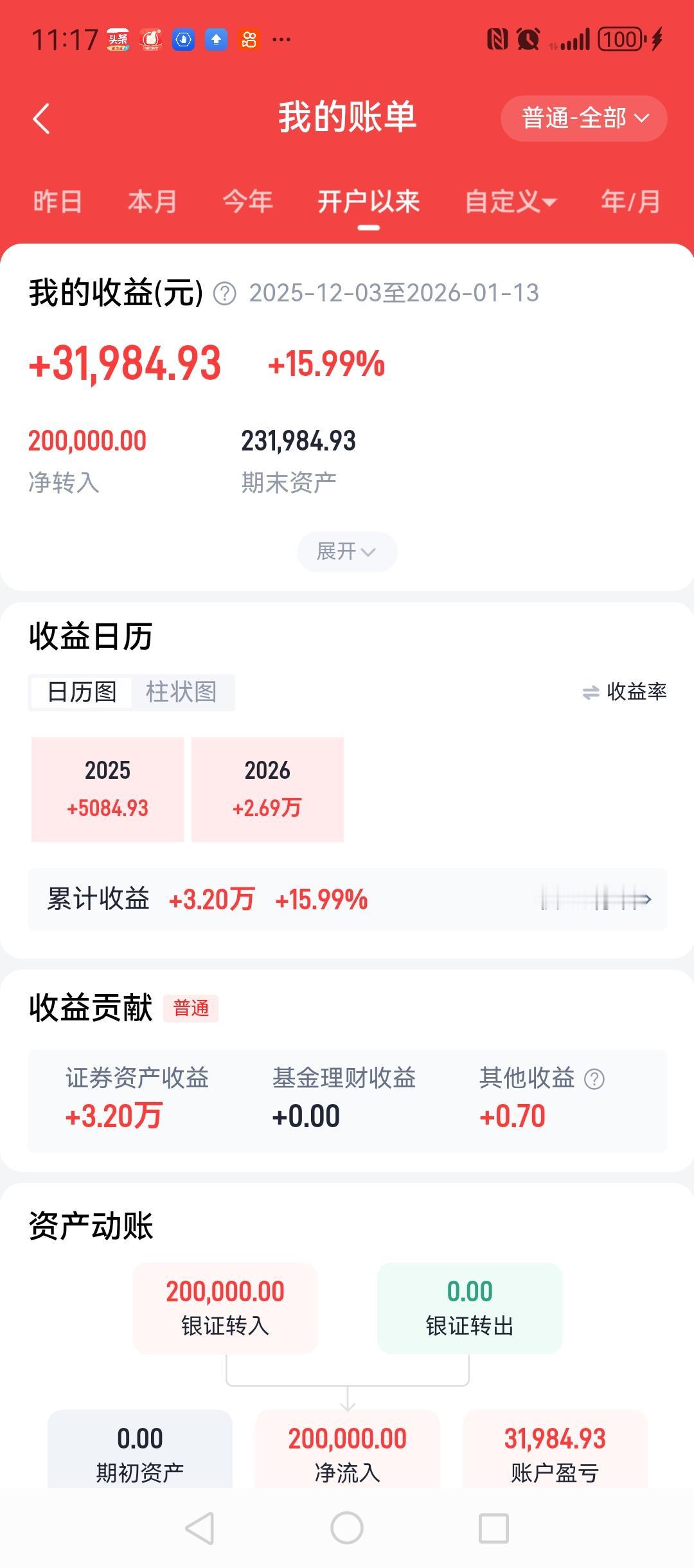The width and height of the screenshot is (694, 1568).
Task: Tap 展开 to expand income details
Action: click(x=346, y=551)
